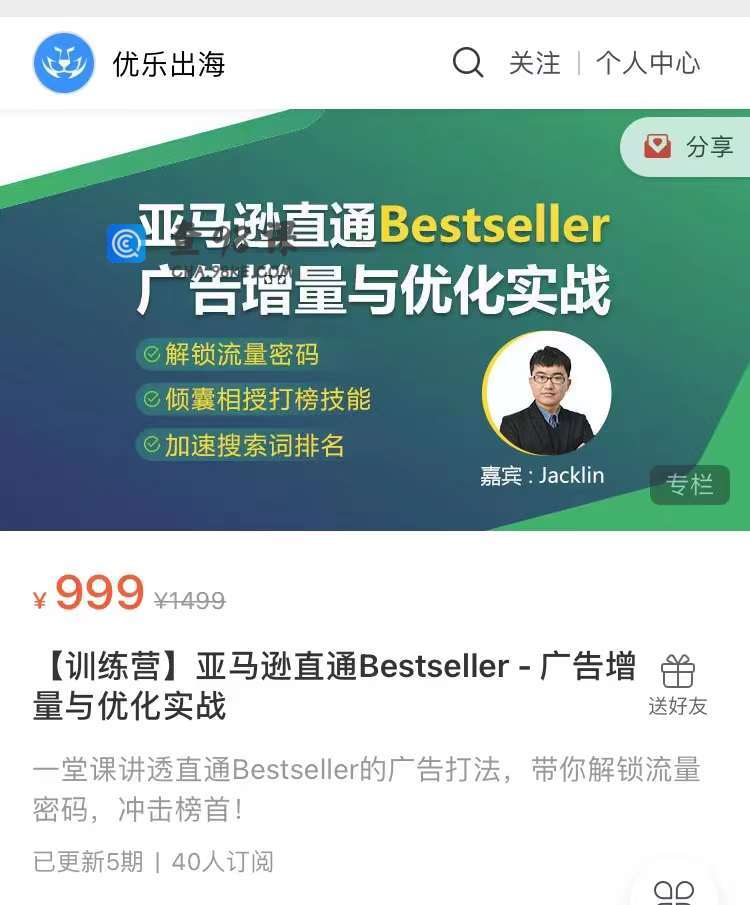Follow the 优乐出海 account via 关注

pos(534,63)
